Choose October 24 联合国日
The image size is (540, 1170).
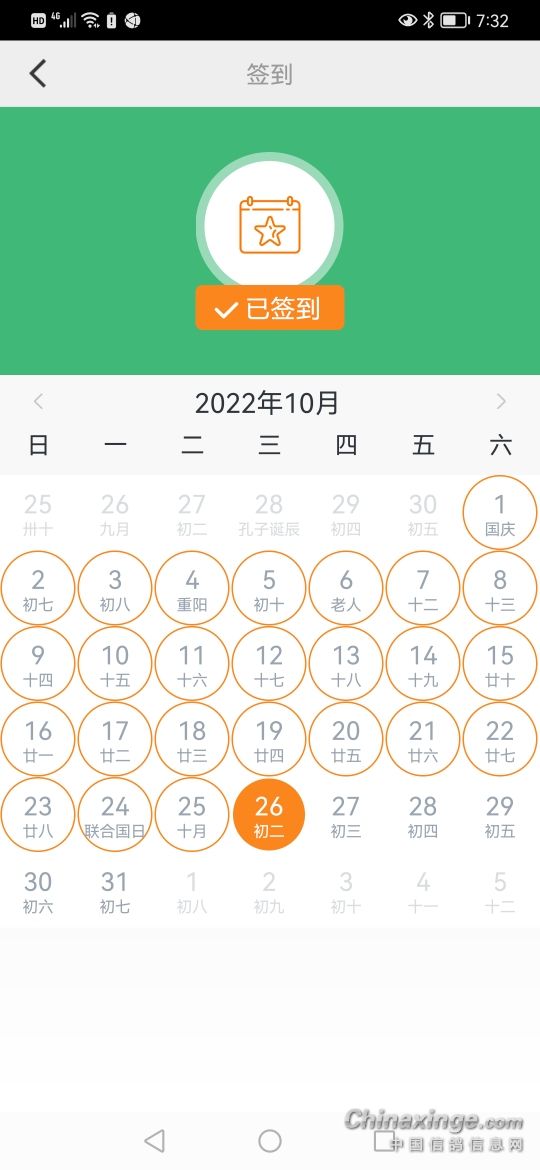tap(115, 814)
